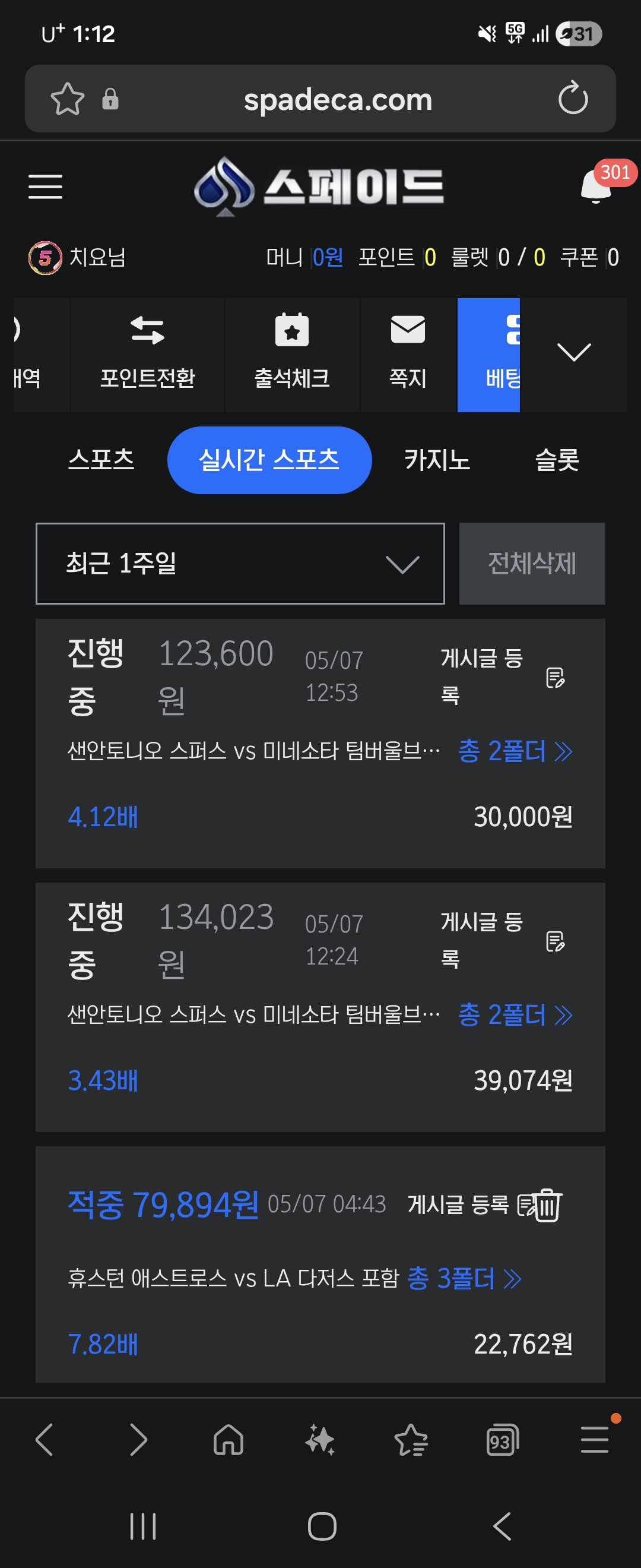Go to the browser home page
641x1568 pixels.
[229, 1440]
